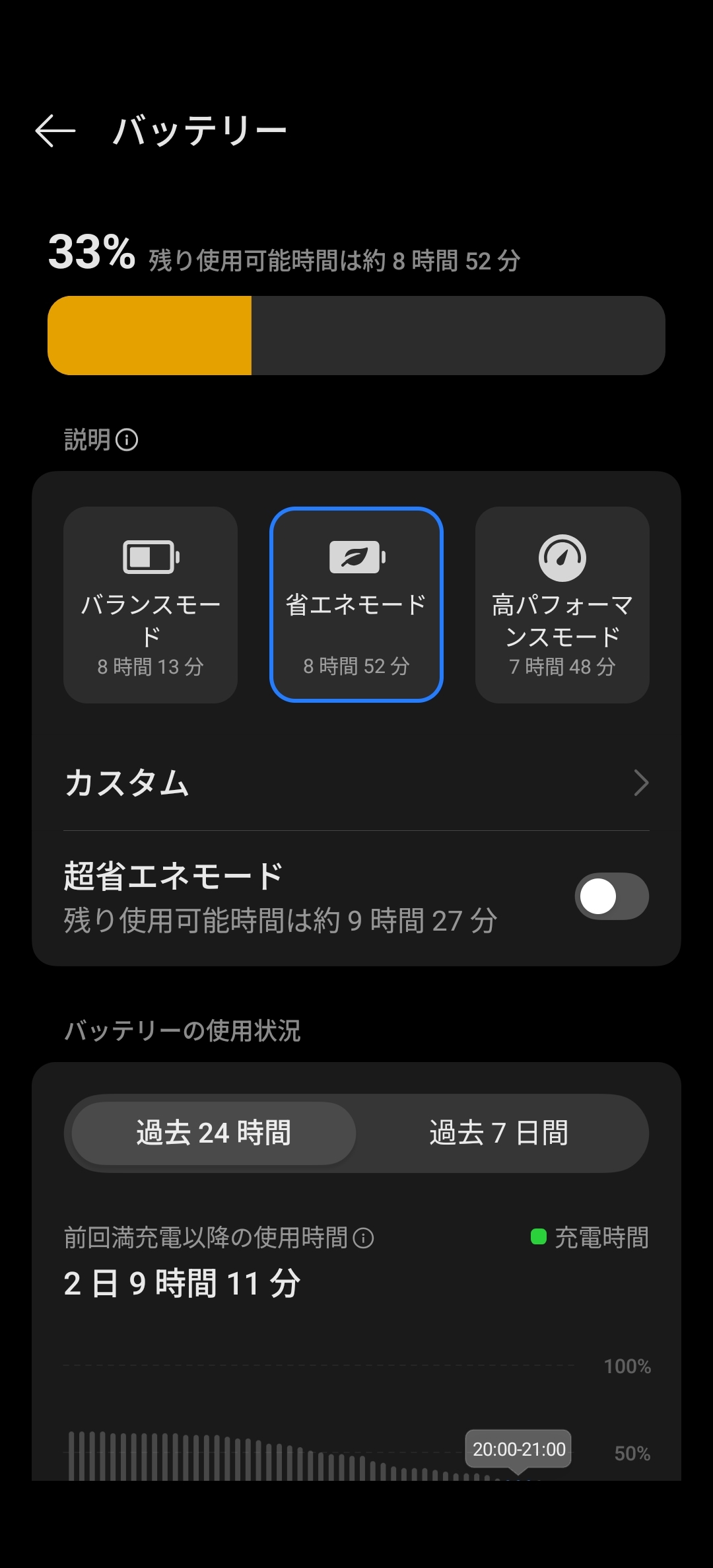Switch to the 過去 7 日間 tab
The image size is (713, 1568).
coord(499,1133)
